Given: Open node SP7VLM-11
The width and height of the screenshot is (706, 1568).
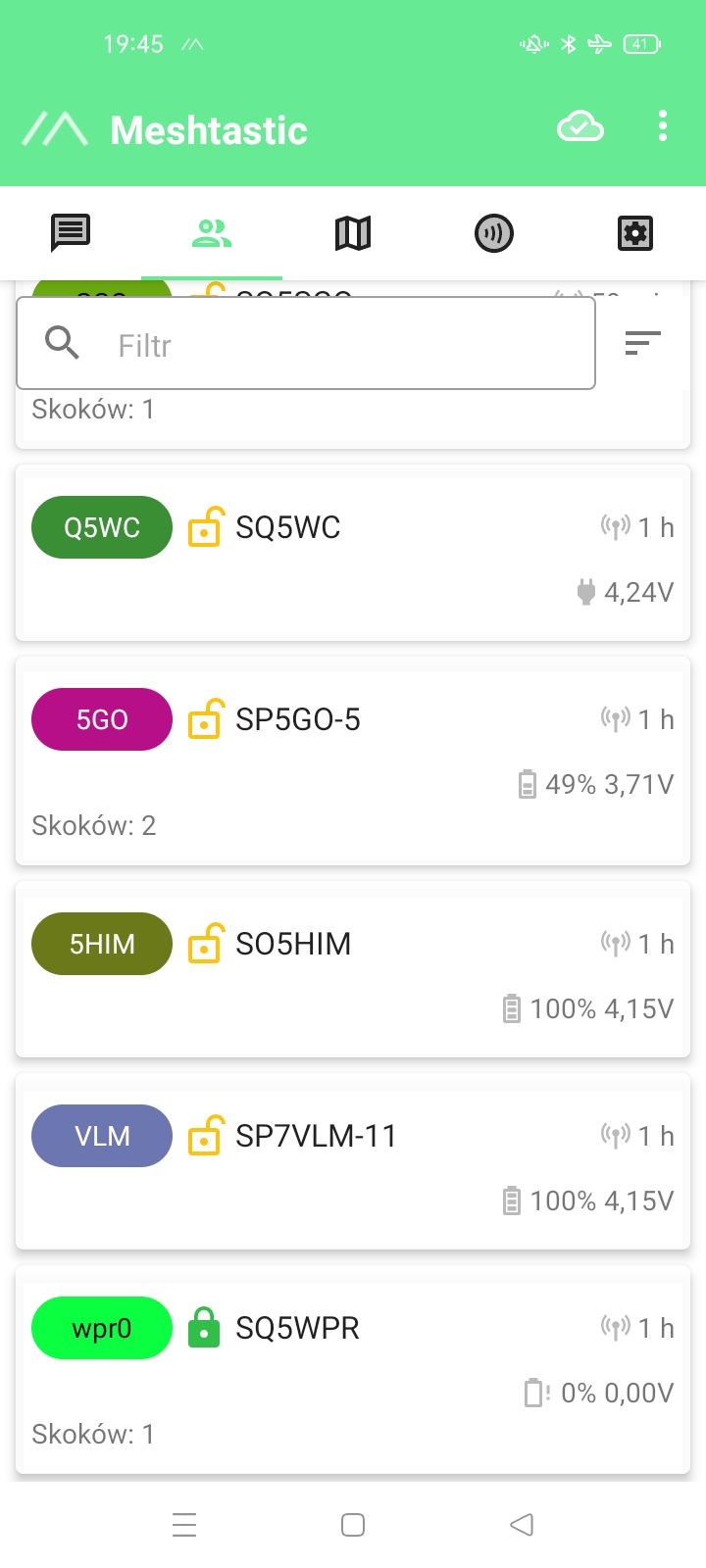Looking at the screenshot, I should click(353, 1161).
